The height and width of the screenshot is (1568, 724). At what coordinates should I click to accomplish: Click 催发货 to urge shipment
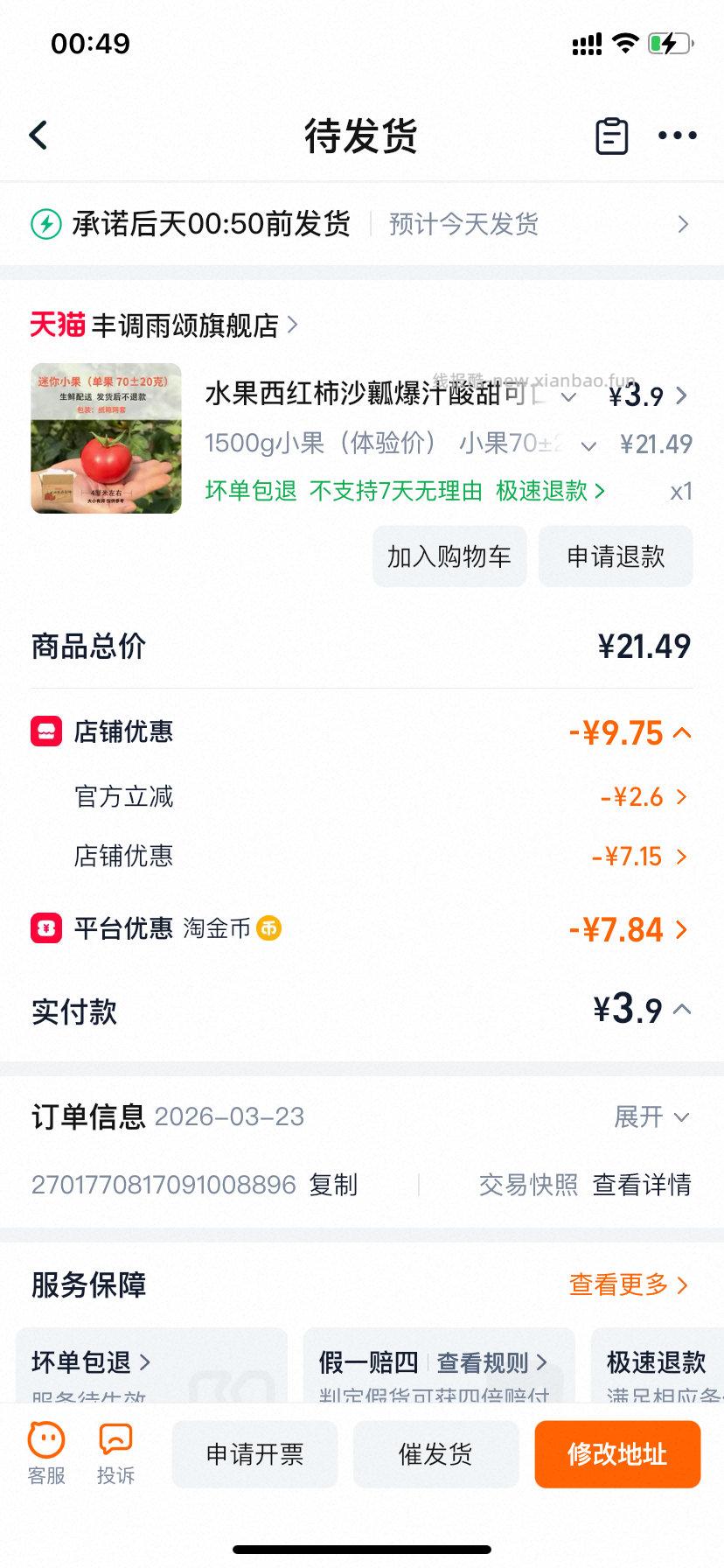[x=436, y=1454]
